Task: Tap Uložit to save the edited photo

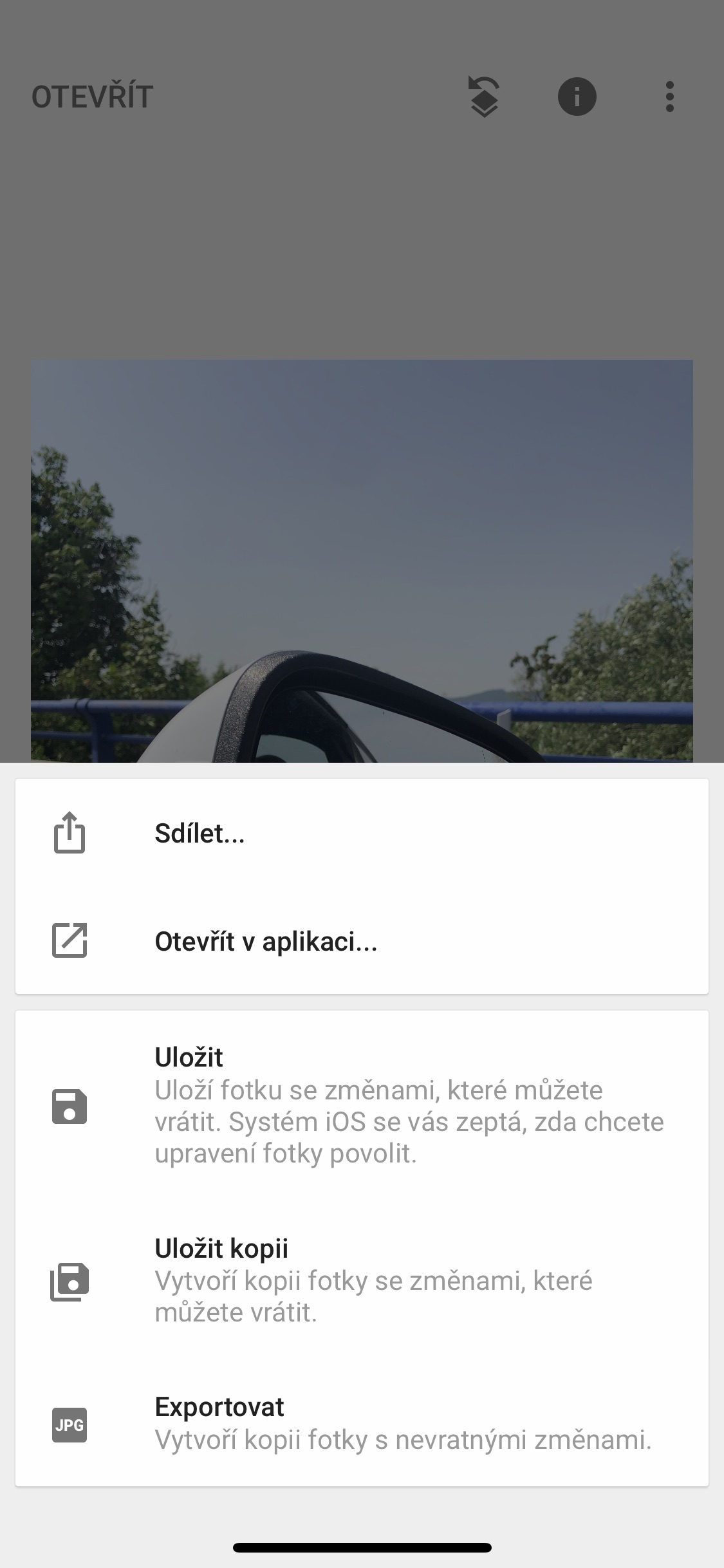Action: coord(360,1105)
